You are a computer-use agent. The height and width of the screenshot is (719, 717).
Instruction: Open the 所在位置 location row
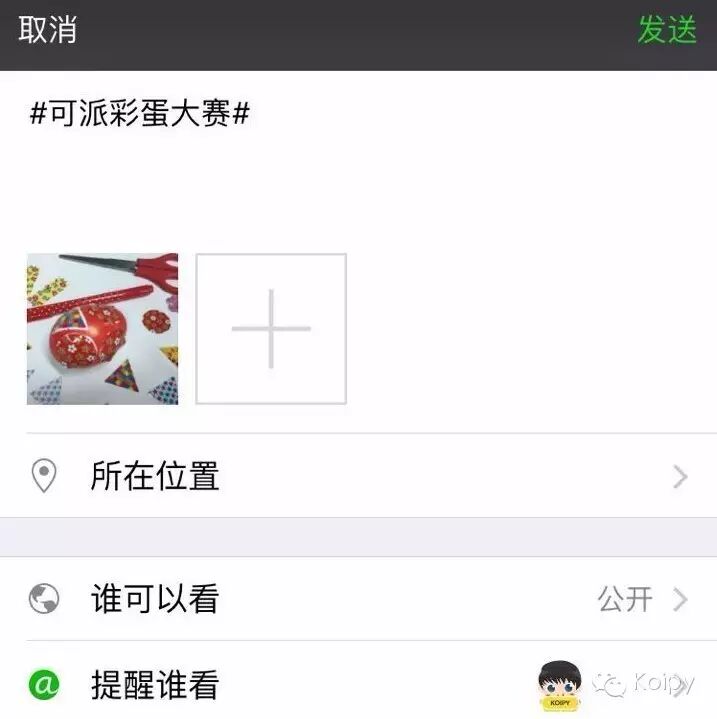pos(358,476)
